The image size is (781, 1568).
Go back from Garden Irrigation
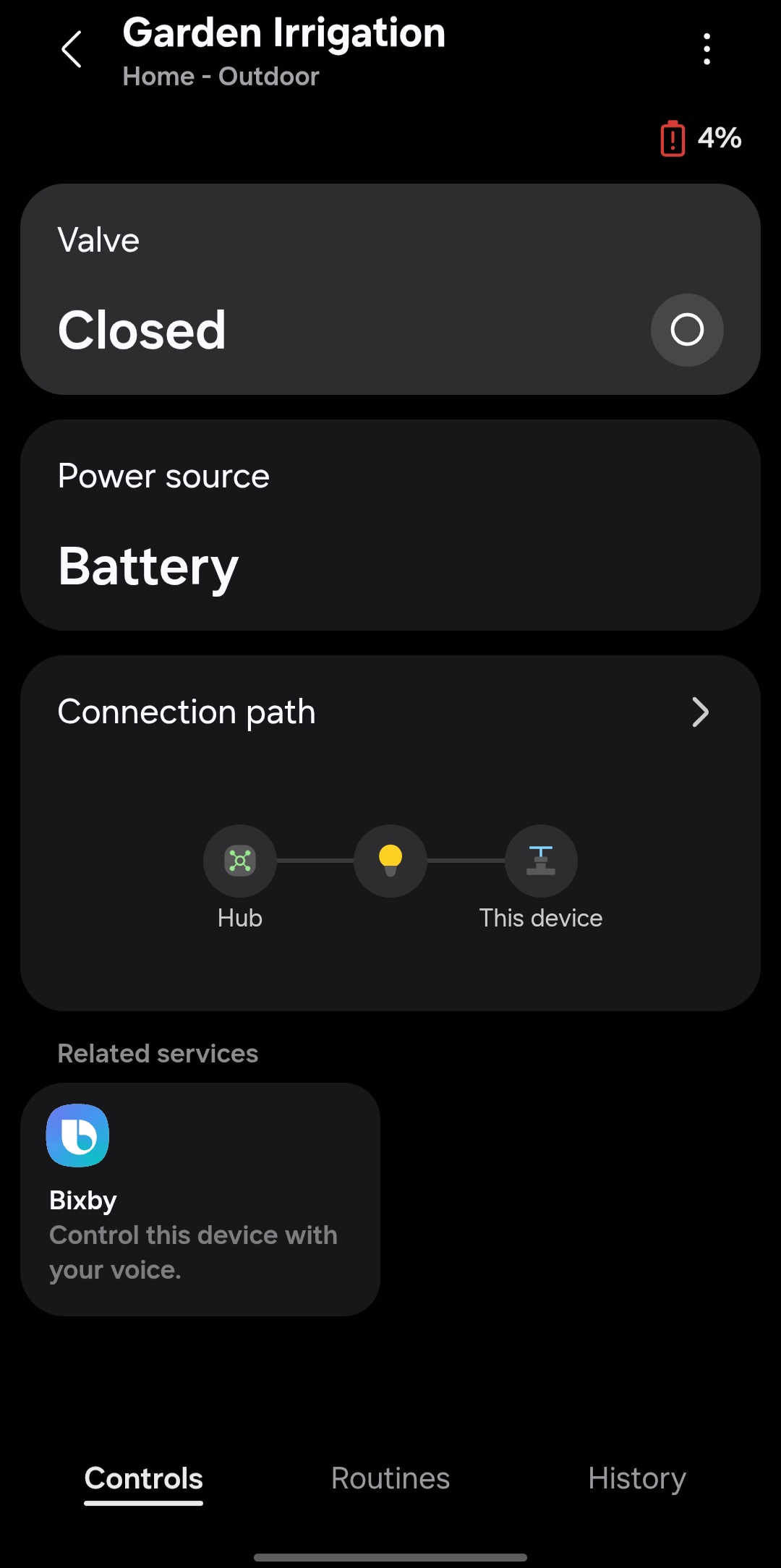[72, 49]
